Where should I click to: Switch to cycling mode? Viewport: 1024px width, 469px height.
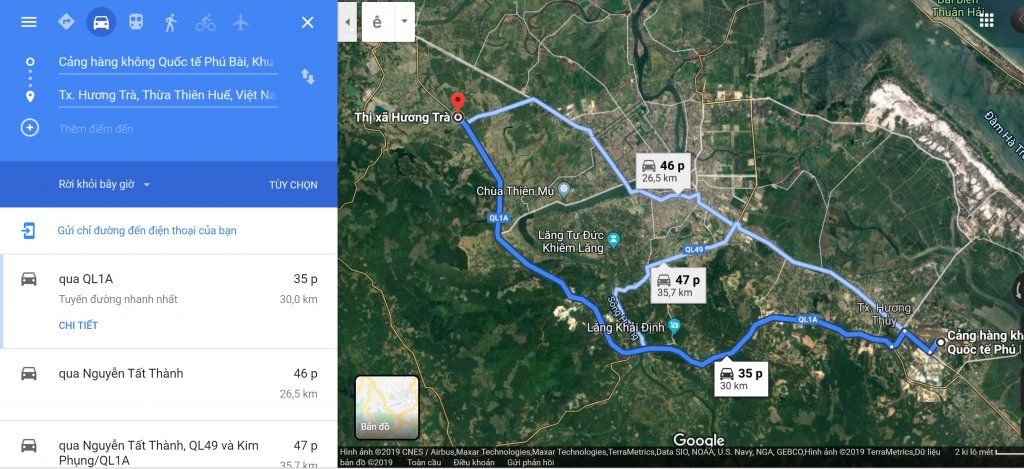tap(205, 22)
